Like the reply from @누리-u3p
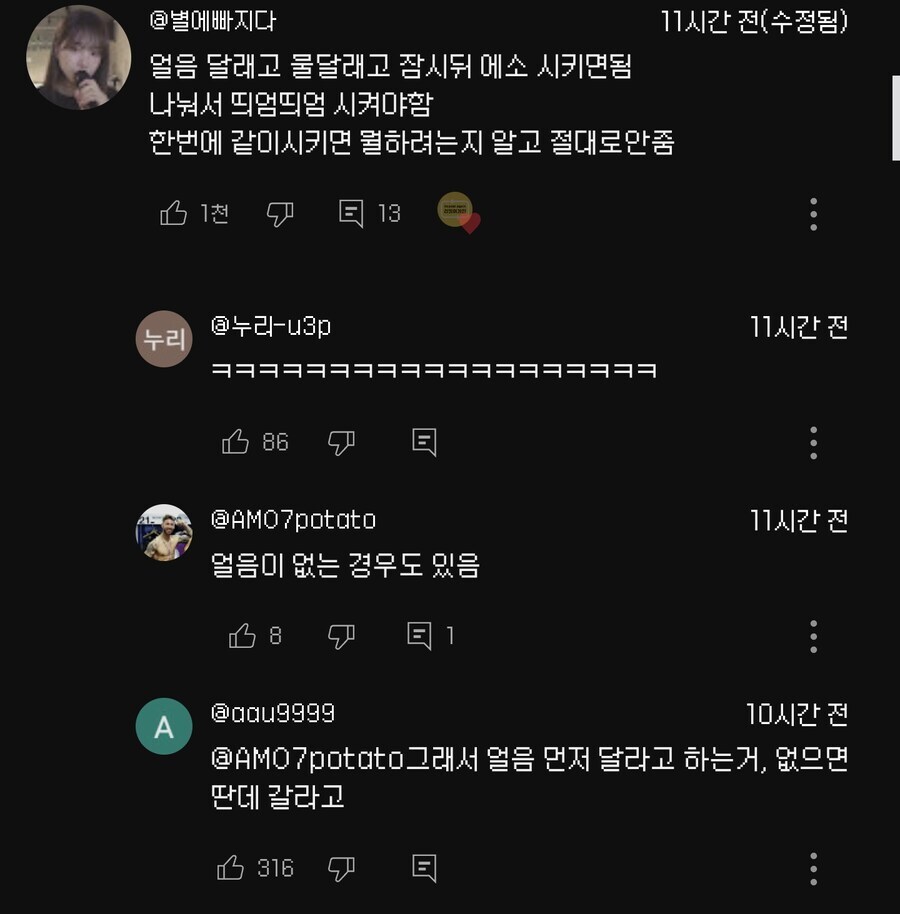 (236, 442)
